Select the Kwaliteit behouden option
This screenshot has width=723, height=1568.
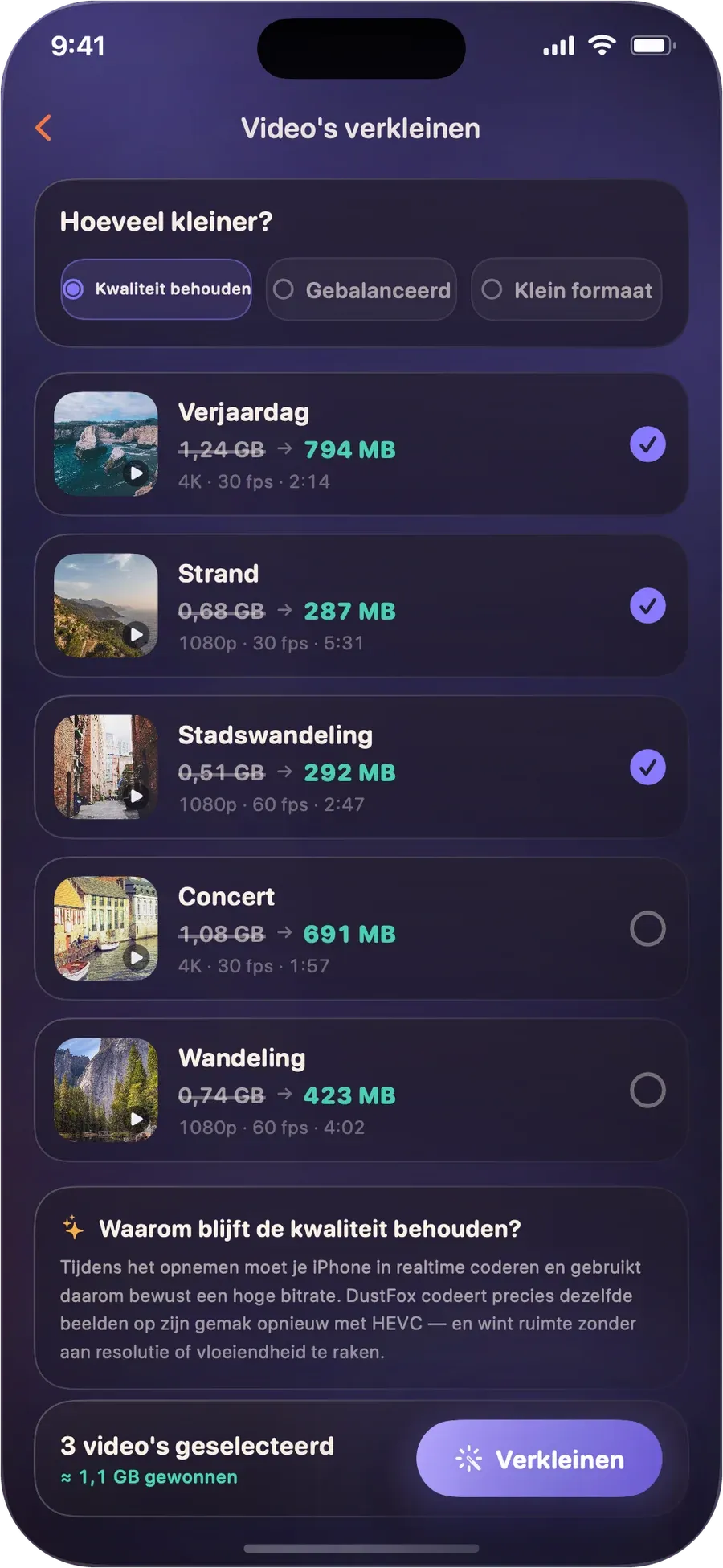(x=157, y=289)
